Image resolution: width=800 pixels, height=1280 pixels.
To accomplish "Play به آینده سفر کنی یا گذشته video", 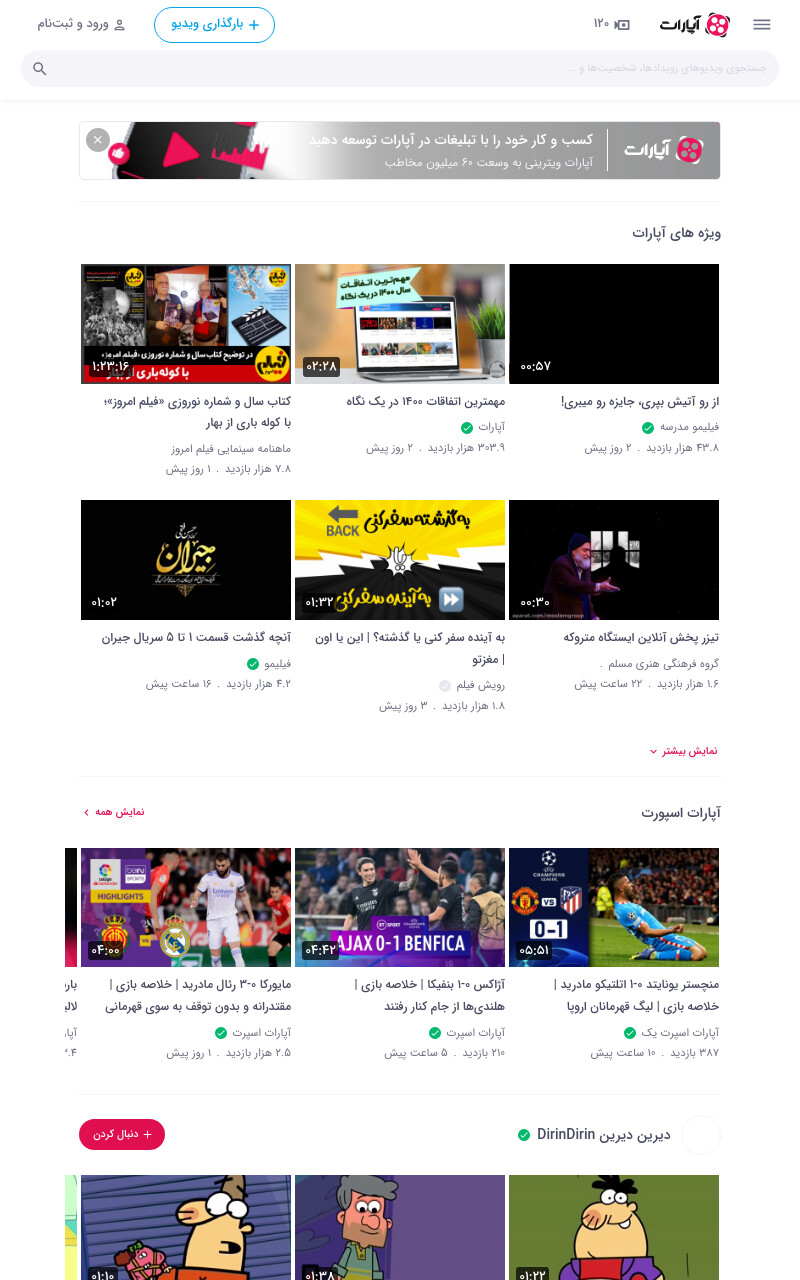I will pyautogui.click(x=400, y=560).
